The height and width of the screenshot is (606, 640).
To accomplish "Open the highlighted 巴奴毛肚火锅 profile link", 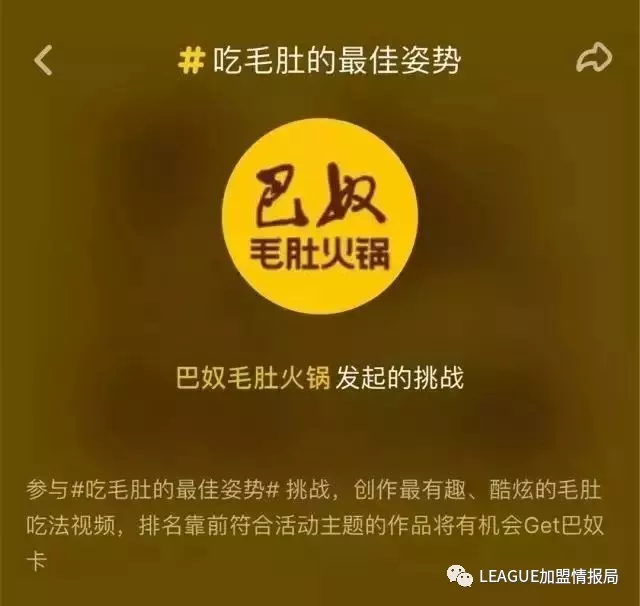I will (x=251, y=379).
